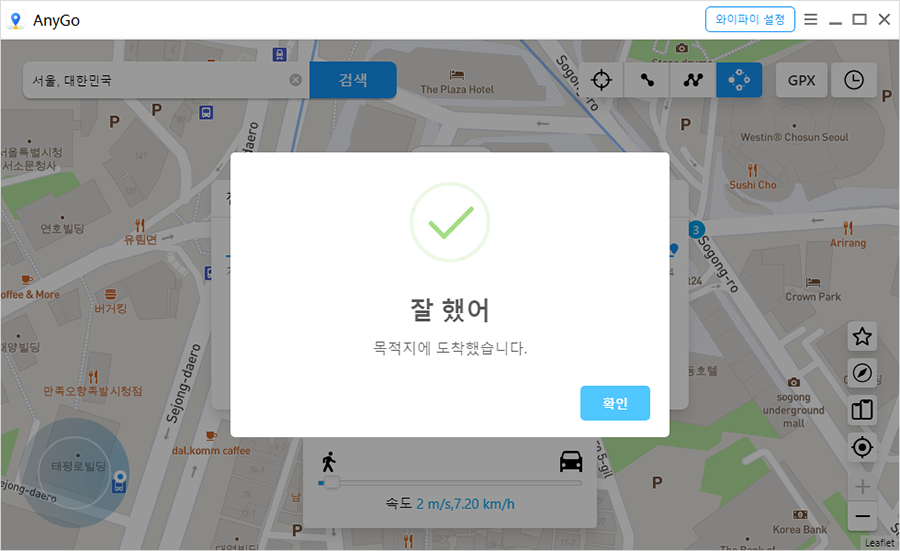The height and width of the screenshot is (551, 900).
Task: Minimize the AnyGo window
Action: pyautogui.click(x=835, y=19)
